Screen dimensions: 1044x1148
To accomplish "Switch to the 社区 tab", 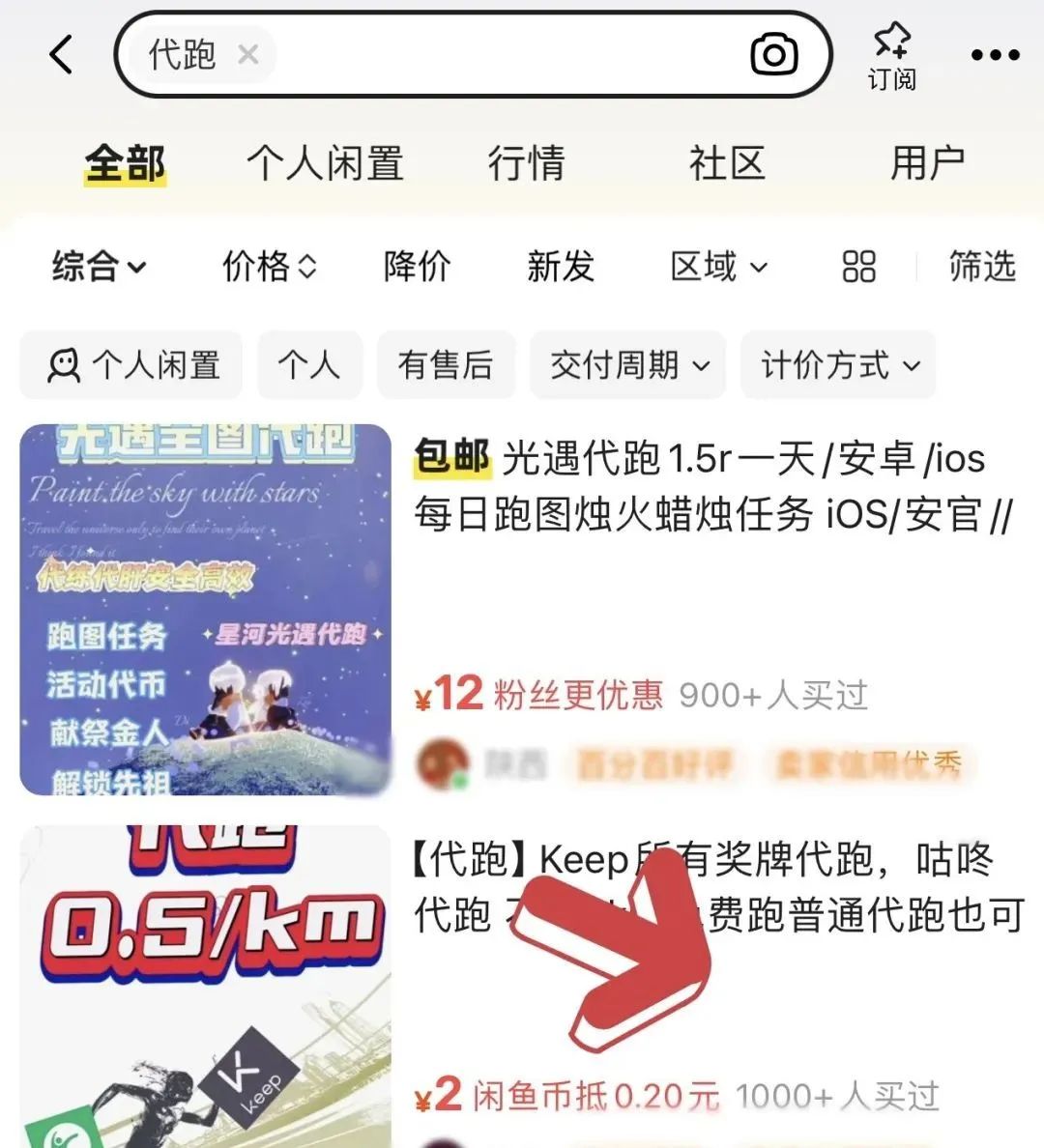I will (x=727, y=162).
